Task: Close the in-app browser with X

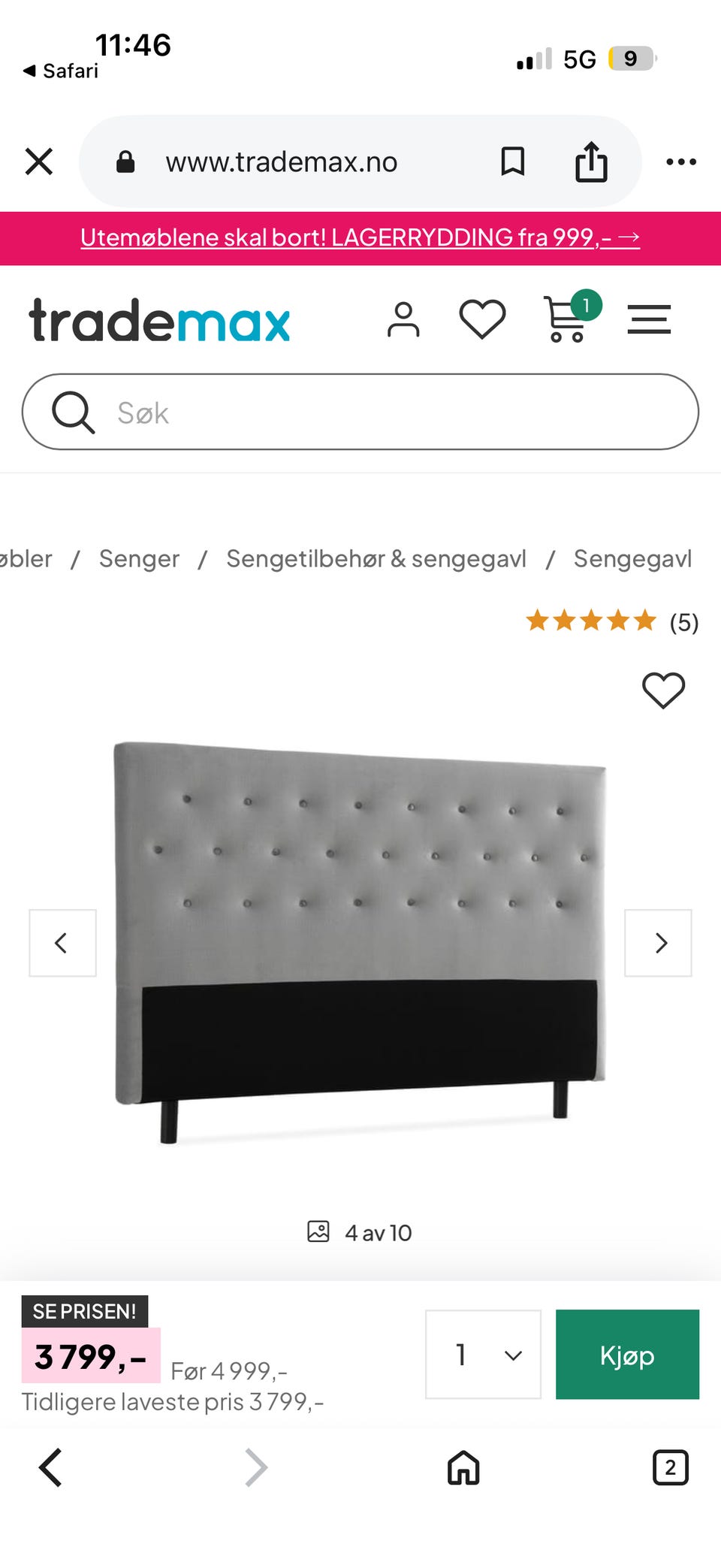Action: 39,162
